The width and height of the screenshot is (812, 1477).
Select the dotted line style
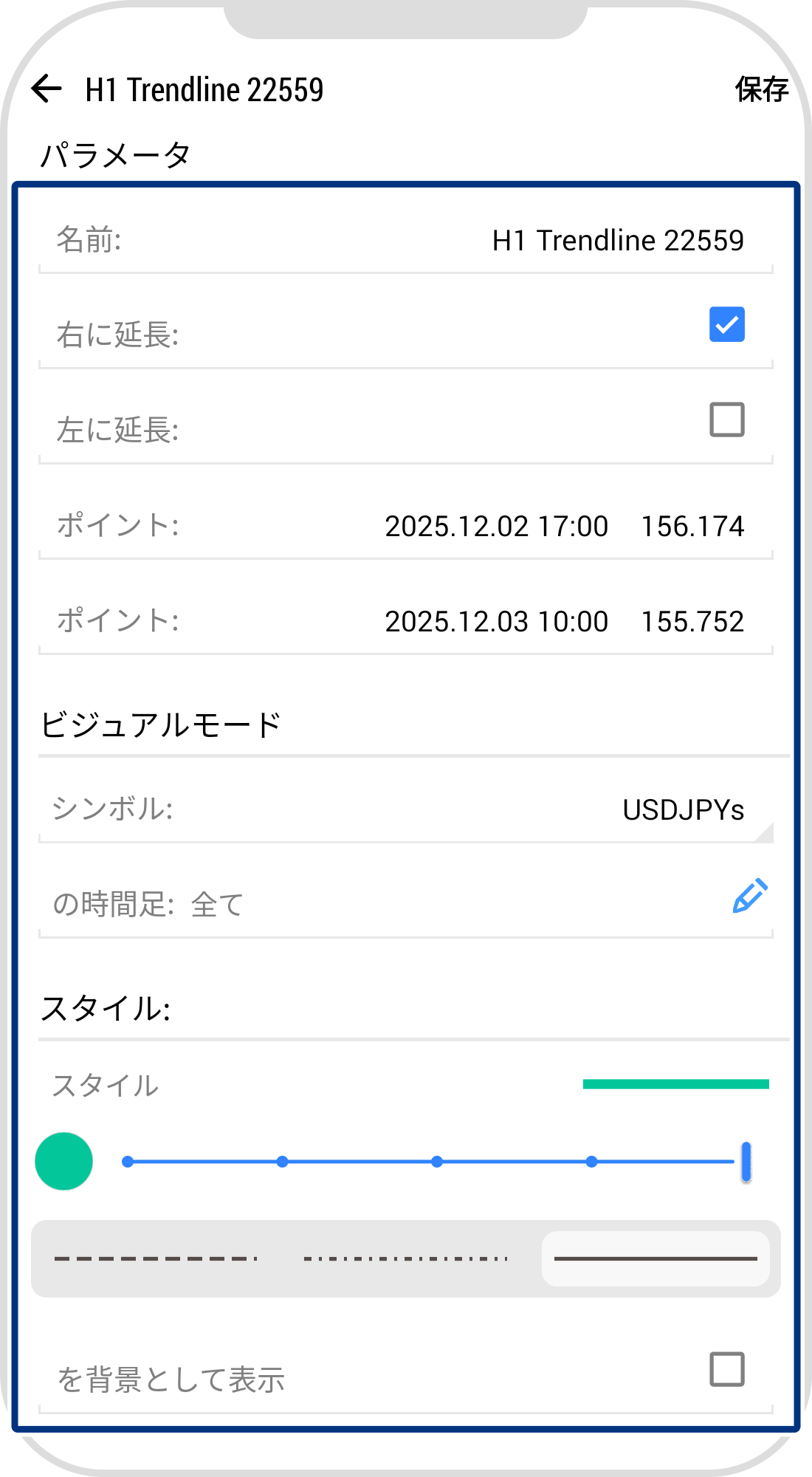(406, 1258)
